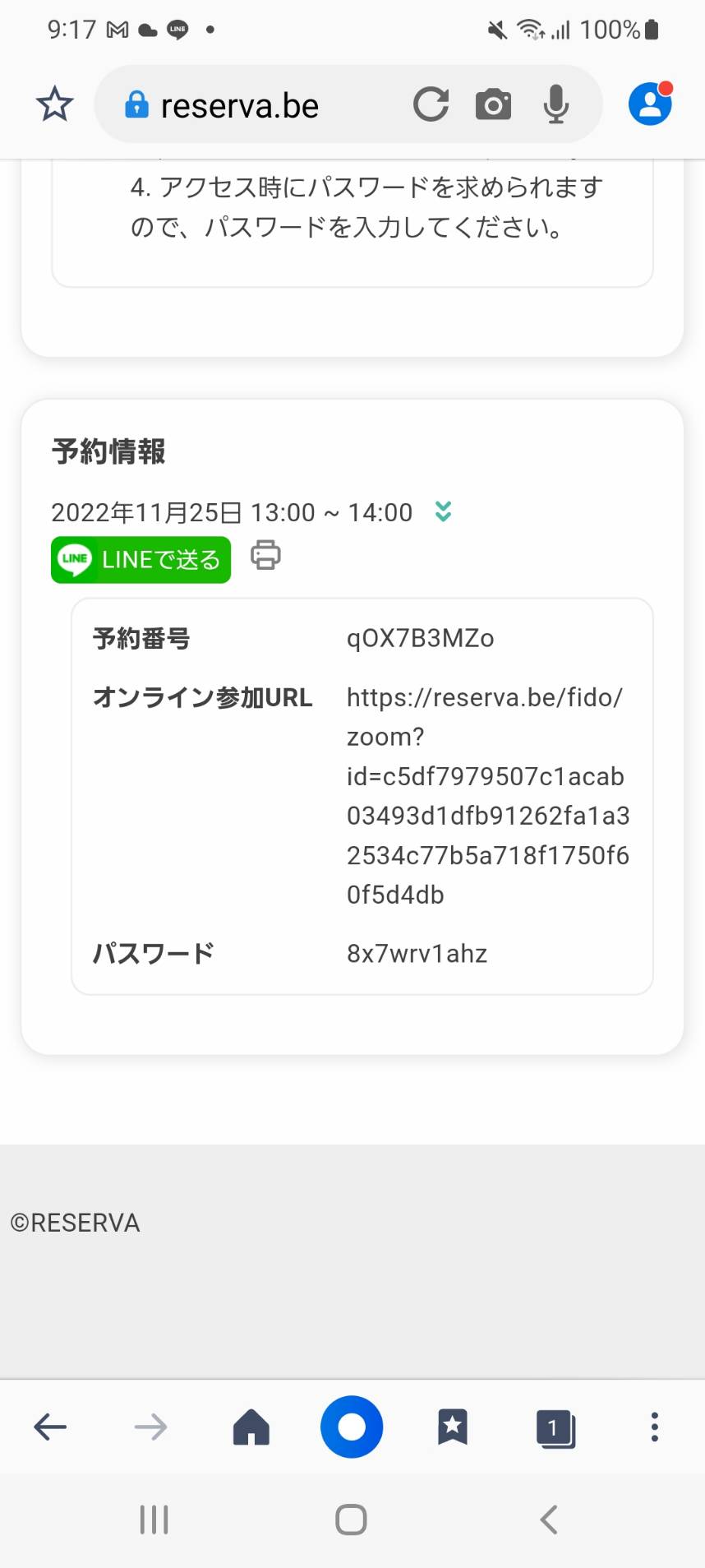View open browser tabs

tap(555, 1428)
